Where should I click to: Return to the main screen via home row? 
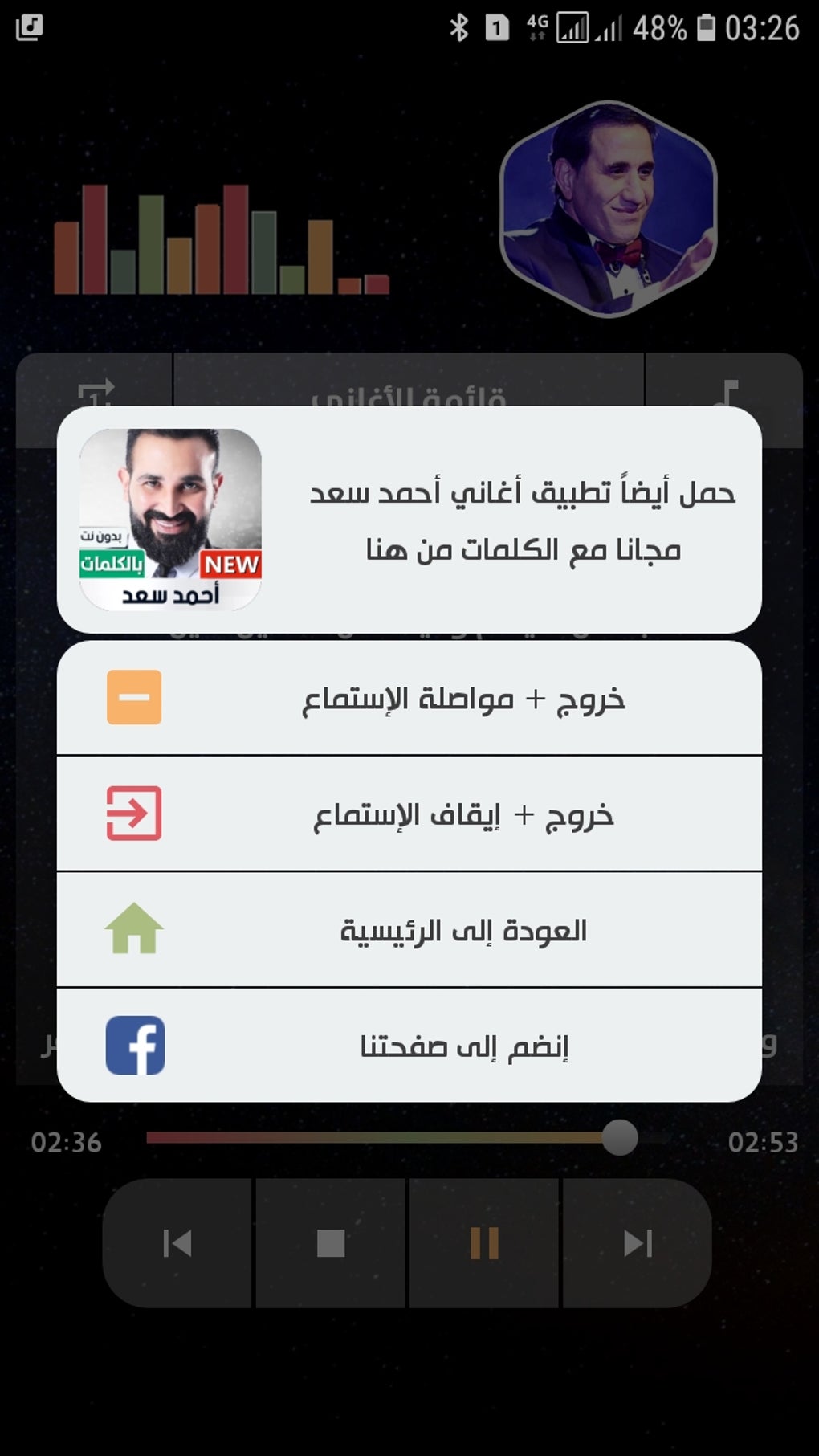click(409, 930)
